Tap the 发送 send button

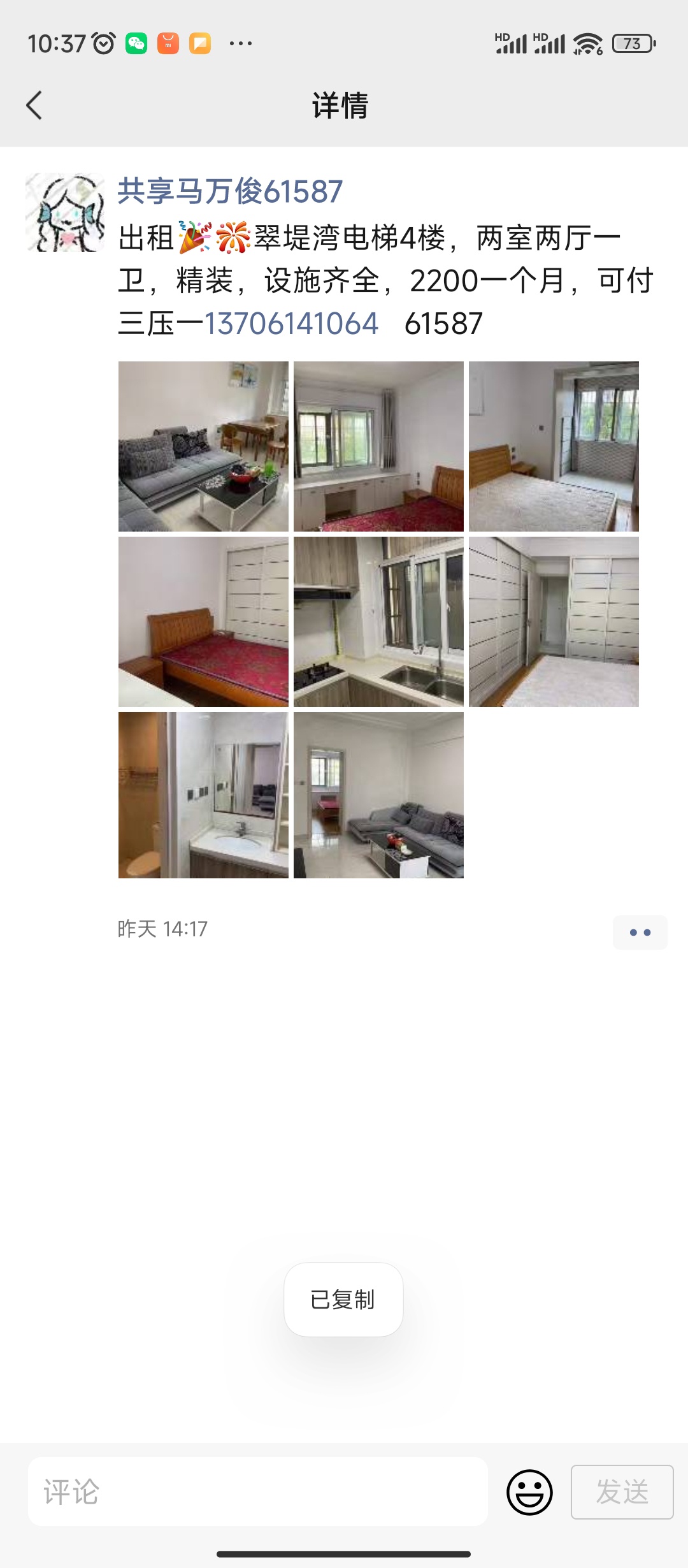(622, 1492)
